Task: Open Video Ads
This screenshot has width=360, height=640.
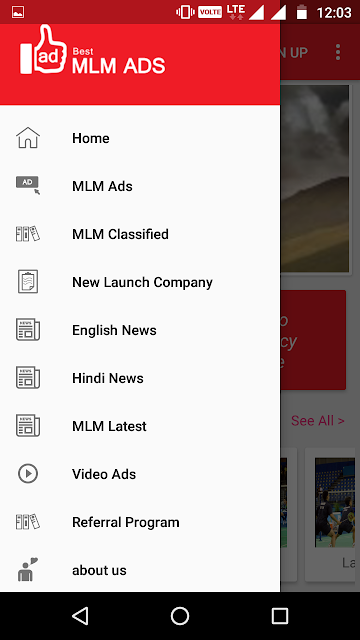Action: [x=140, y=474]
